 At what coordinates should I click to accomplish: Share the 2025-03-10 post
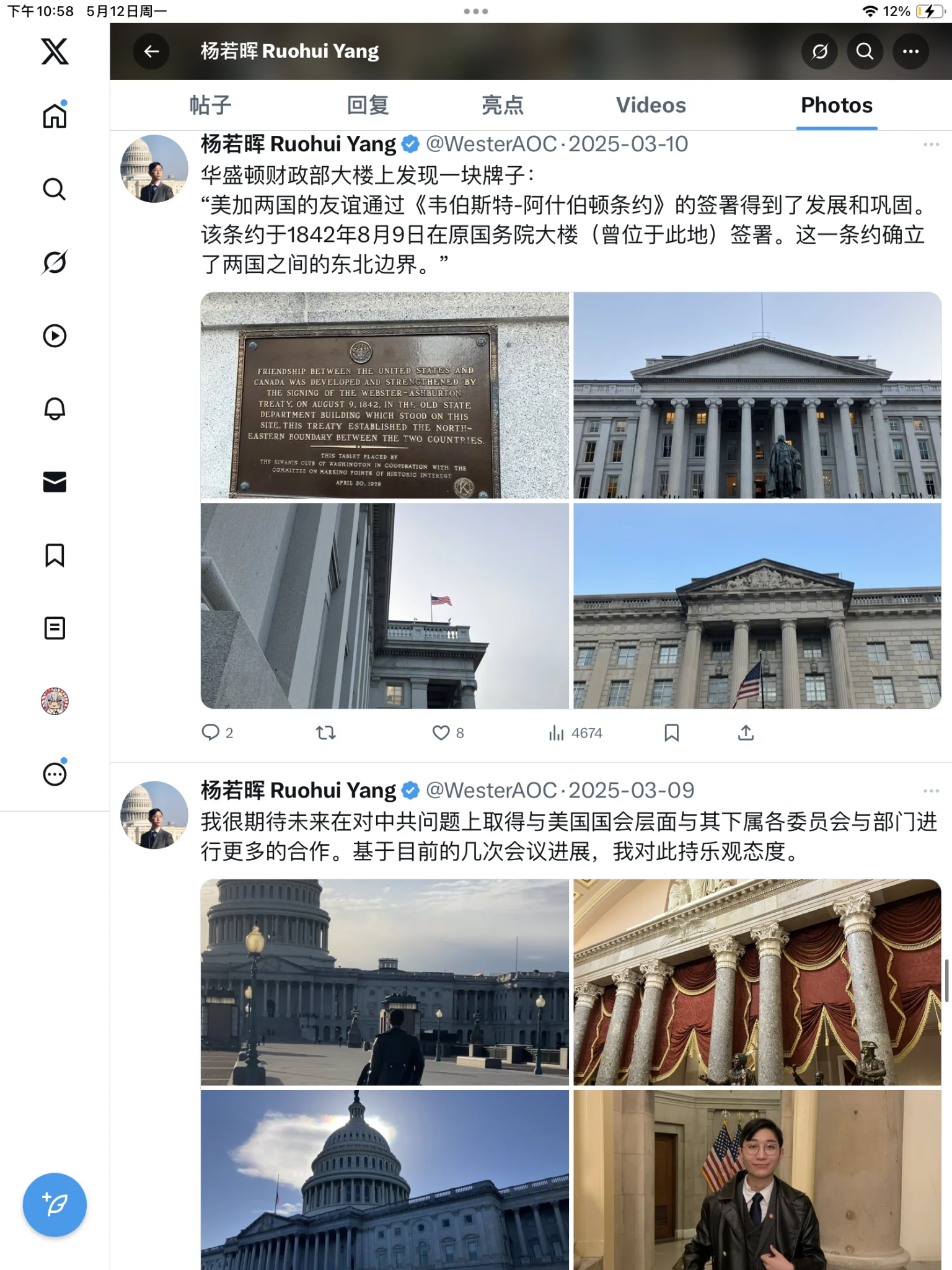tap(746, 733)
